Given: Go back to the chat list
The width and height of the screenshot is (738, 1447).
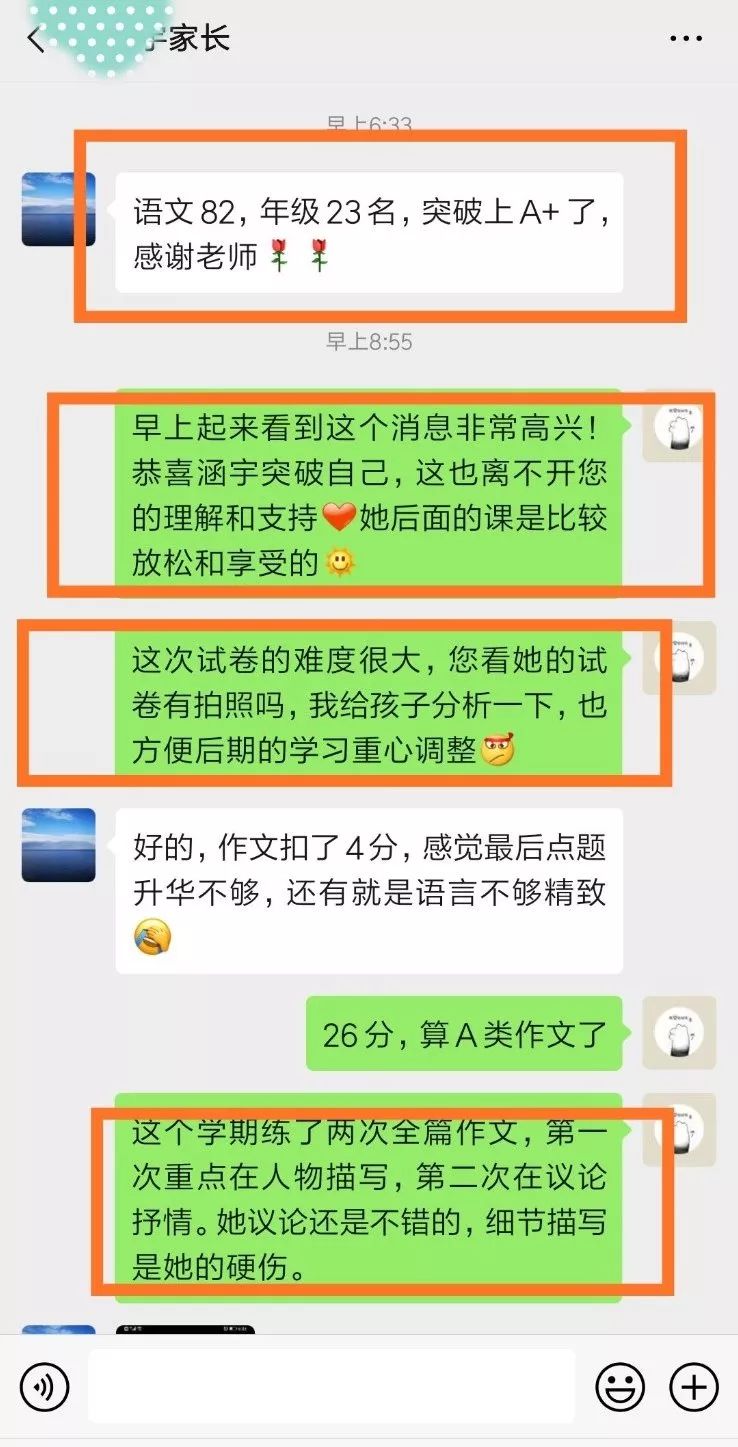Looking at the screenshot, I should pos(36,40).
